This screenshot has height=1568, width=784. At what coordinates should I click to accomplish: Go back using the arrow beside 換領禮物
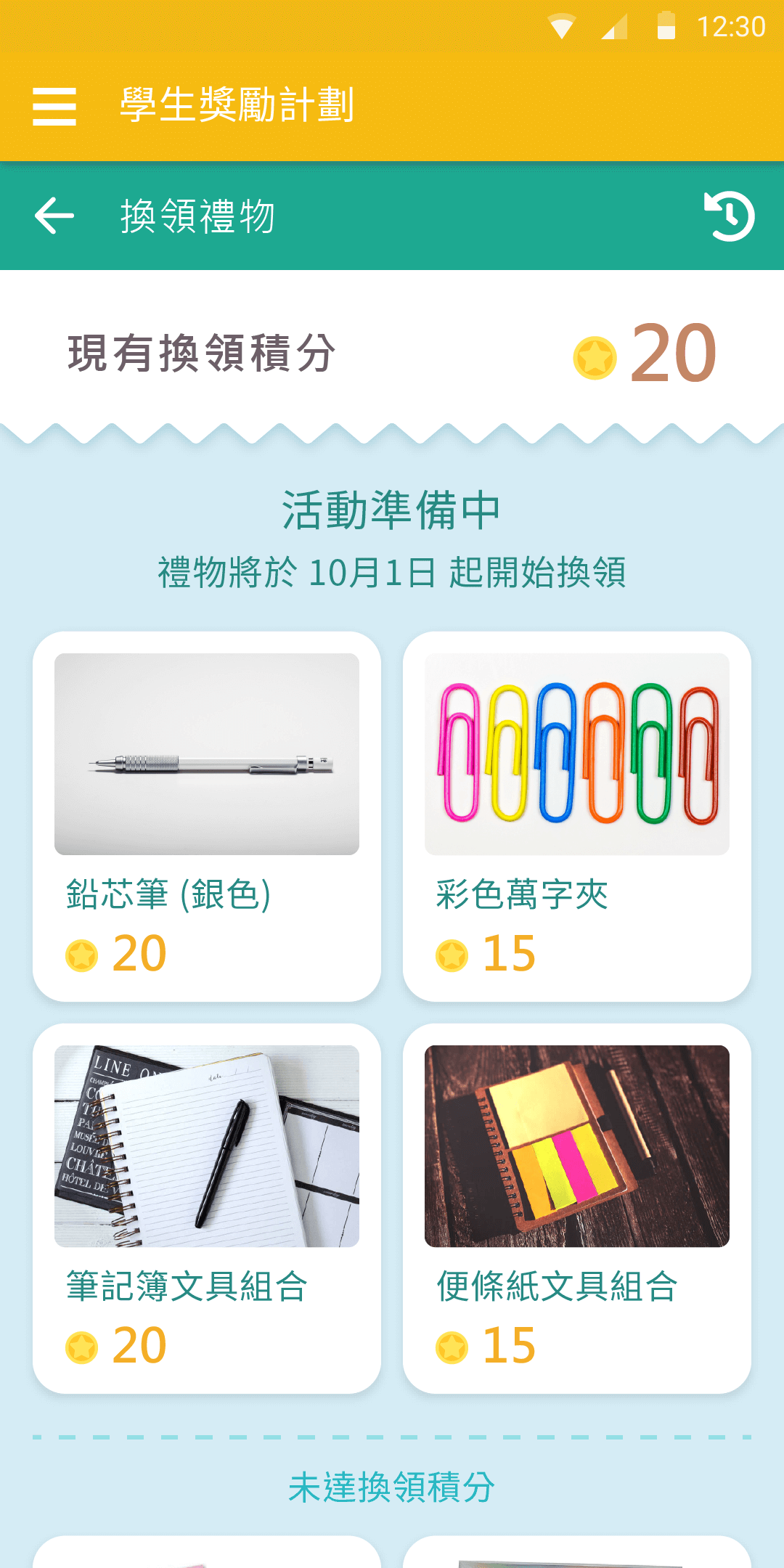[x=54, y=216]
